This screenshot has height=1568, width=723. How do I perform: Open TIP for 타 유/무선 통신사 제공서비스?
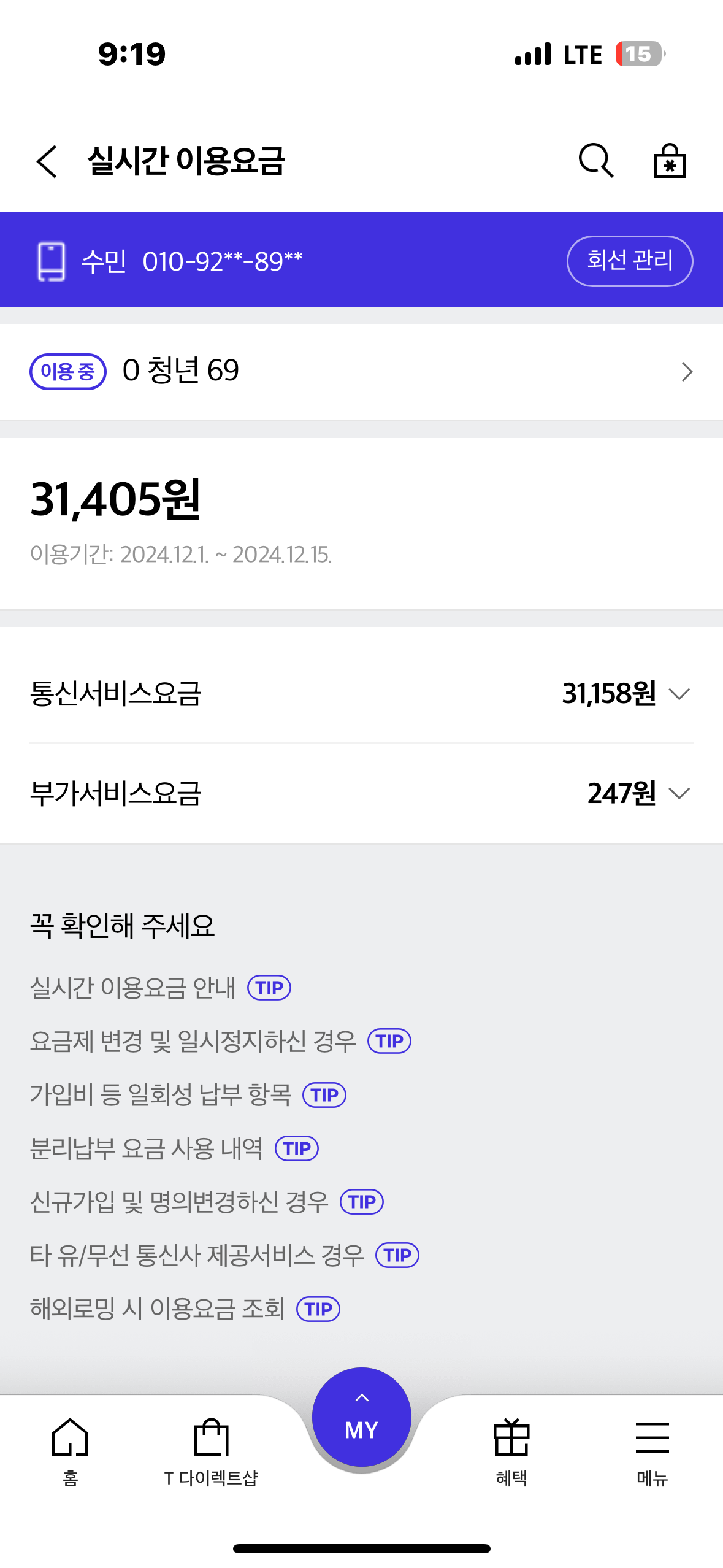(397, 1255)
